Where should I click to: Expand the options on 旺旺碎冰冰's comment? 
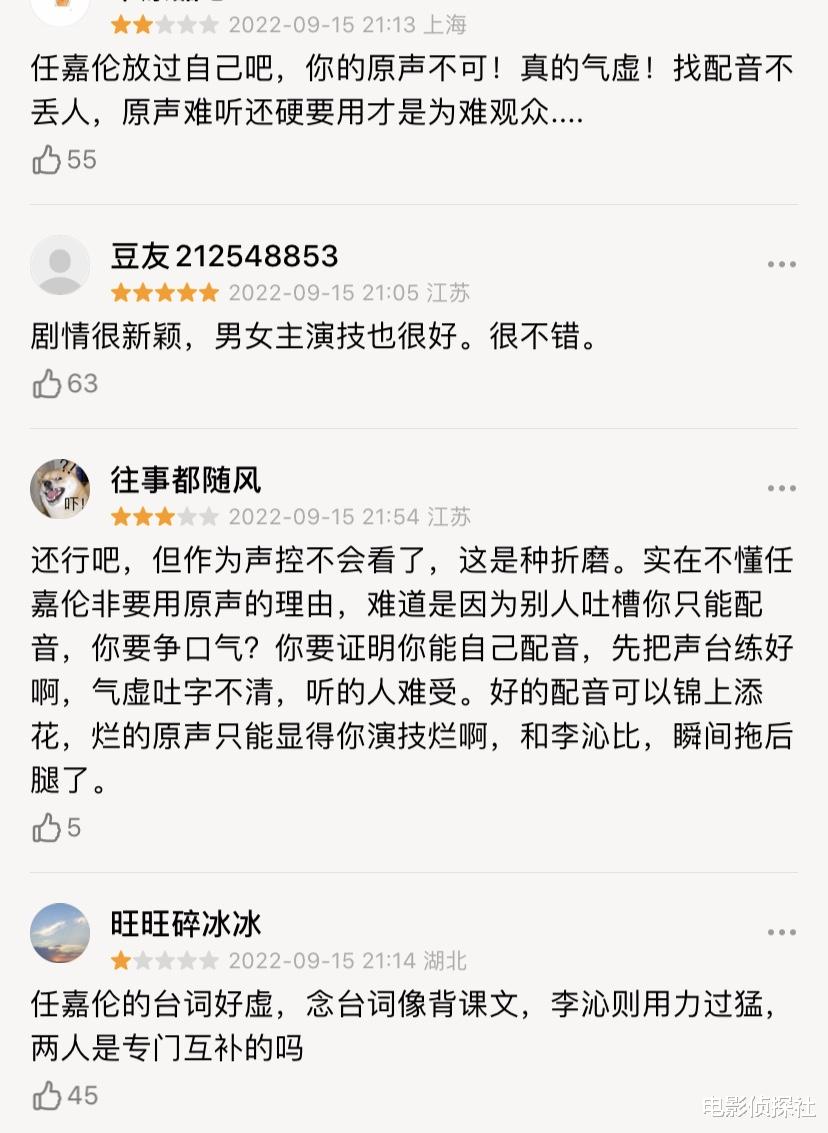pyautogui.click(x=779, y=930)
